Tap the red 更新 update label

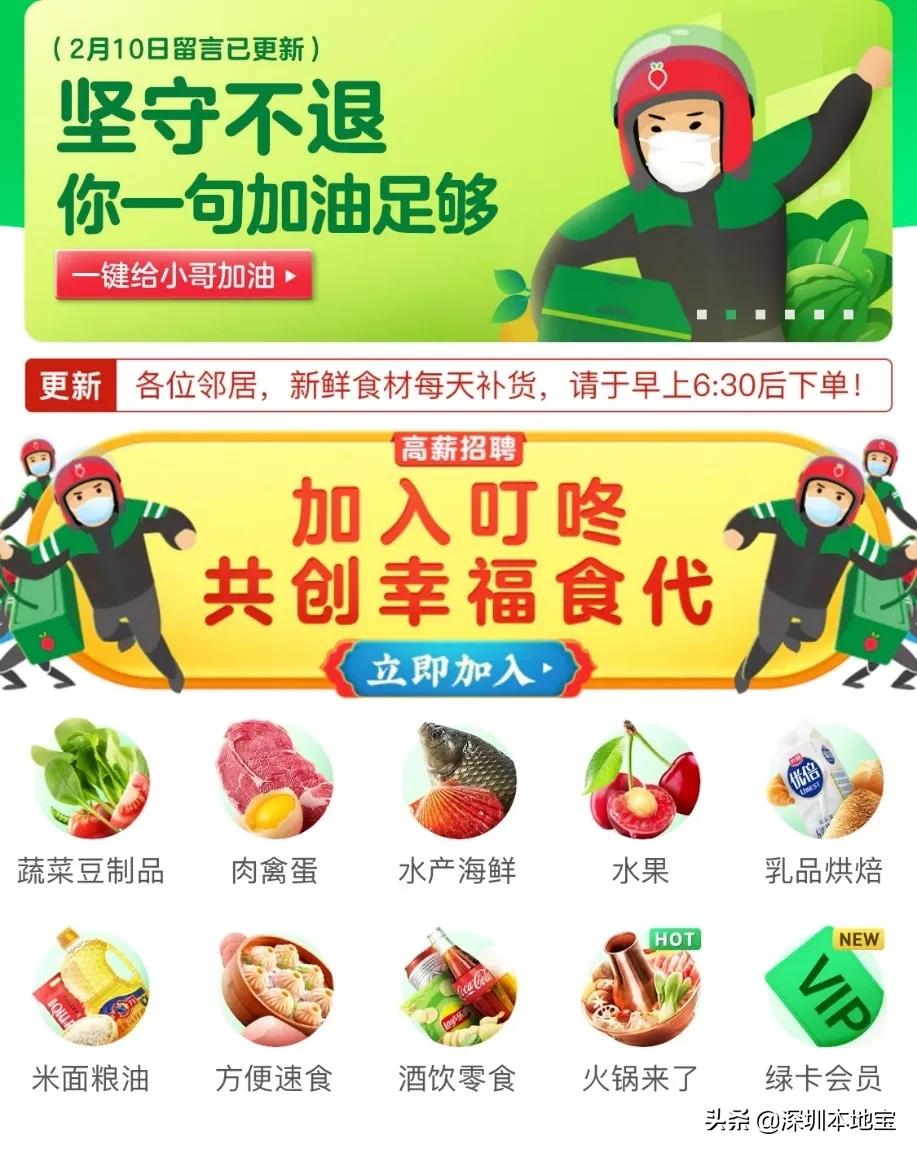[x=67, y=381]
